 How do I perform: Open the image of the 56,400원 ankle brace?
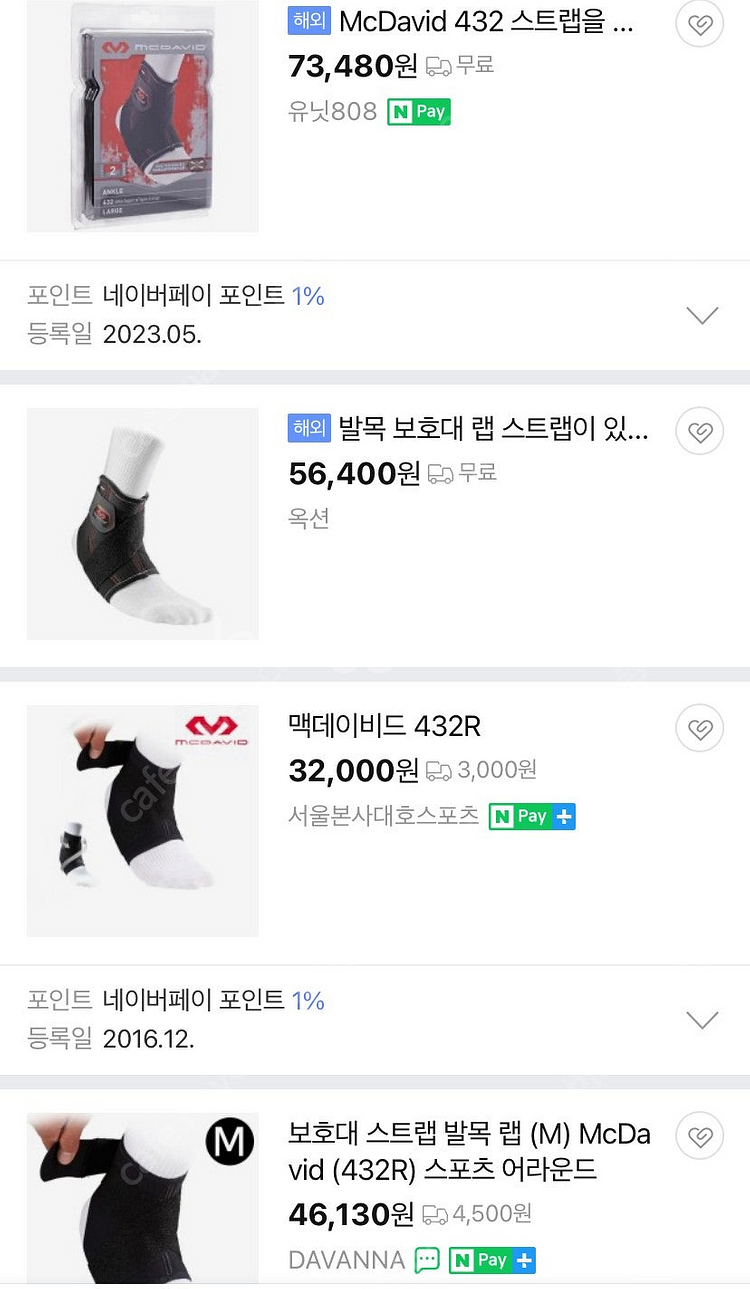[x=142, y=523]
